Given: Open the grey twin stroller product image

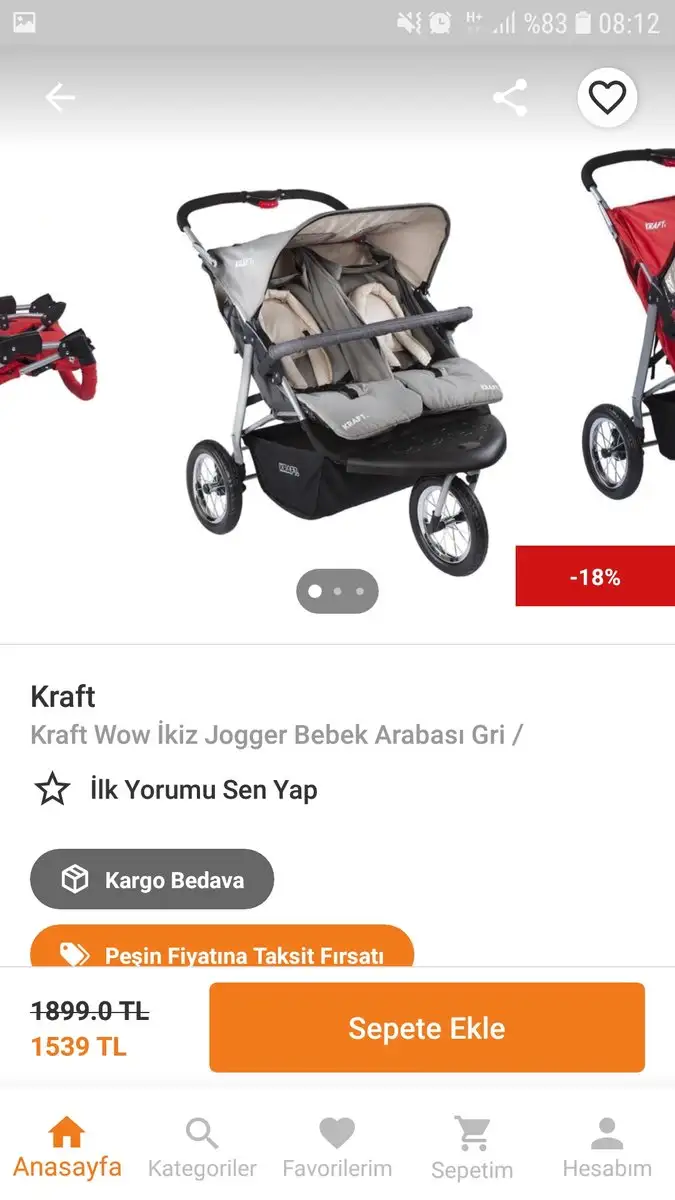Looking at the screenshot, I should pyautogui.click(x=340, y=380).
